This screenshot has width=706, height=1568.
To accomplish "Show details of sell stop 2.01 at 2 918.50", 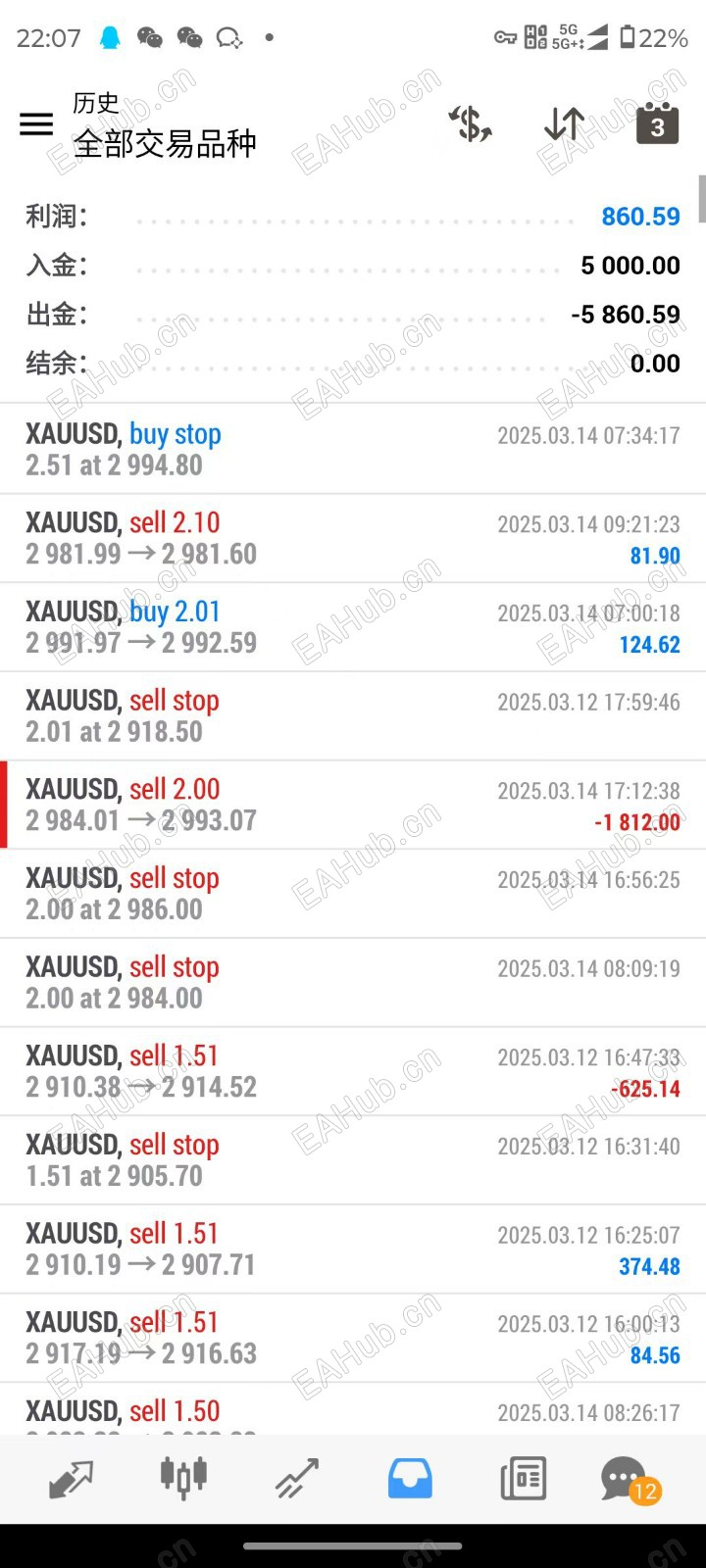I will [x=353, y=715].
